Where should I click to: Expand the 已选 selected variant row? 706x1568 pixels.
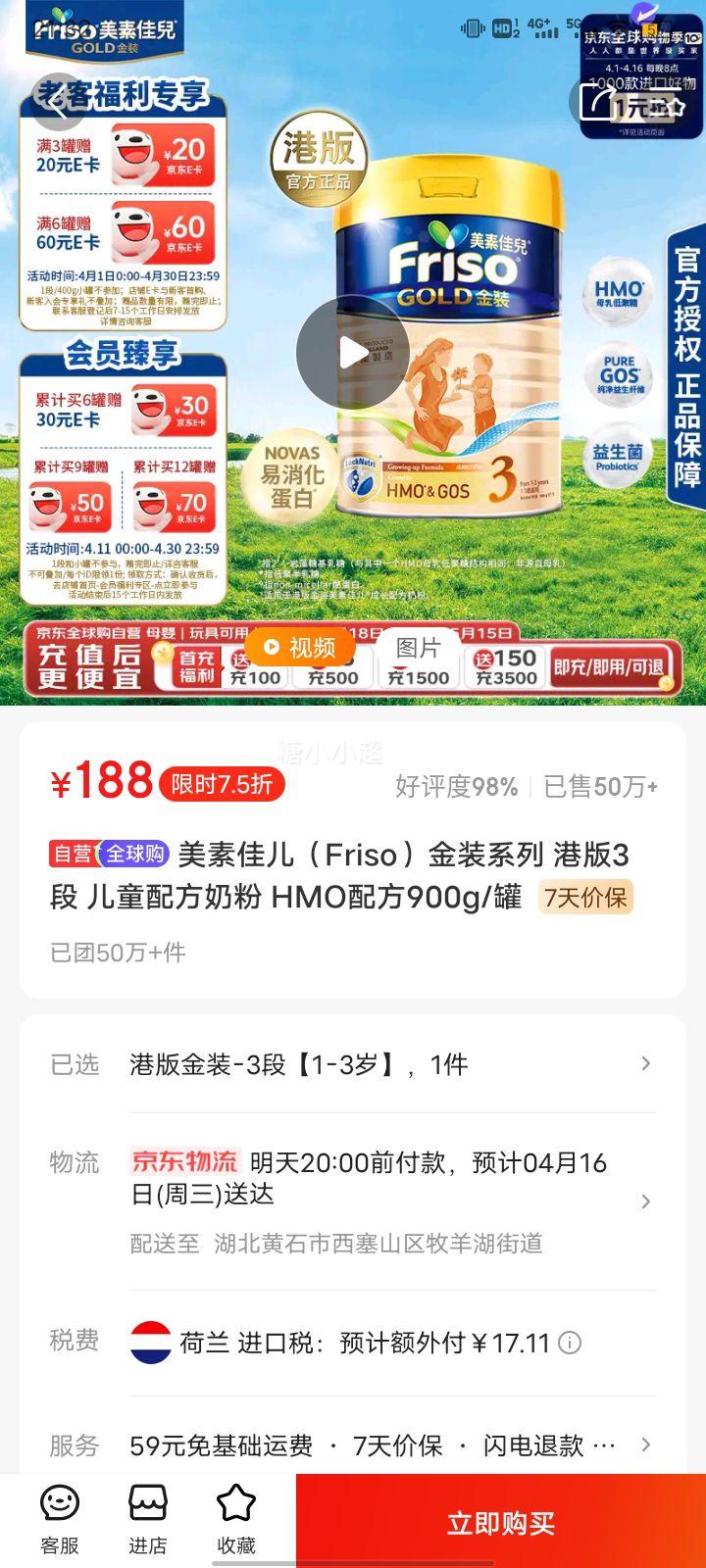coord(353,1063)
